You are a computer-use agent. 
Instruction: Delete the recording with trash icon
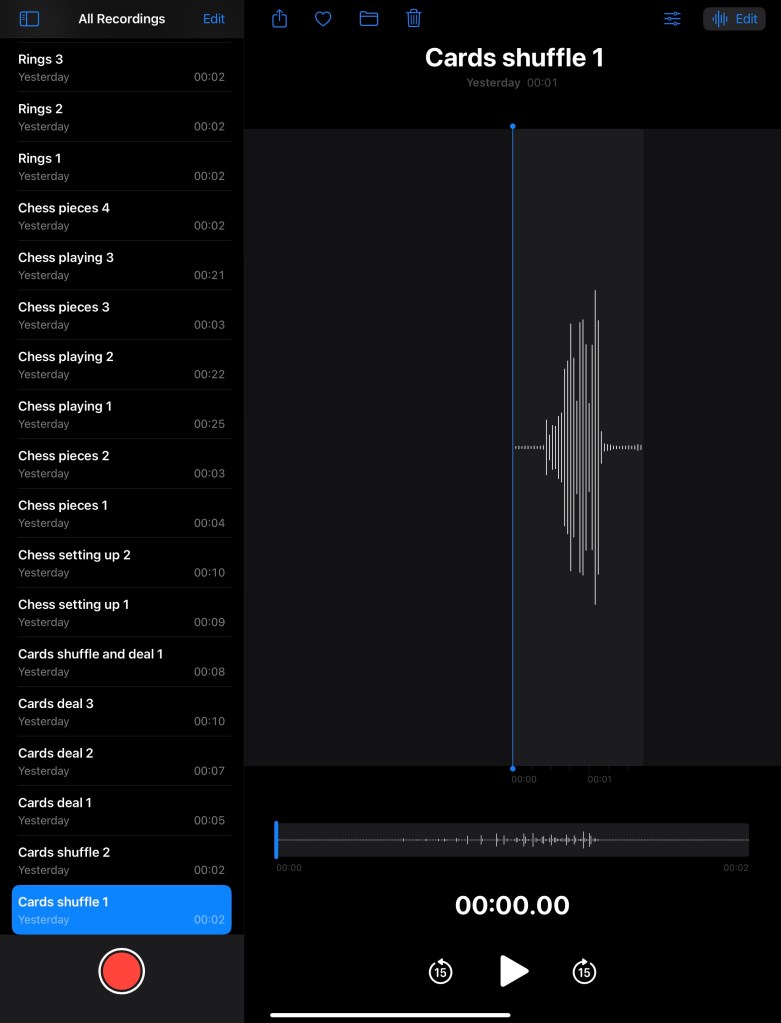(x=414, y=19)
